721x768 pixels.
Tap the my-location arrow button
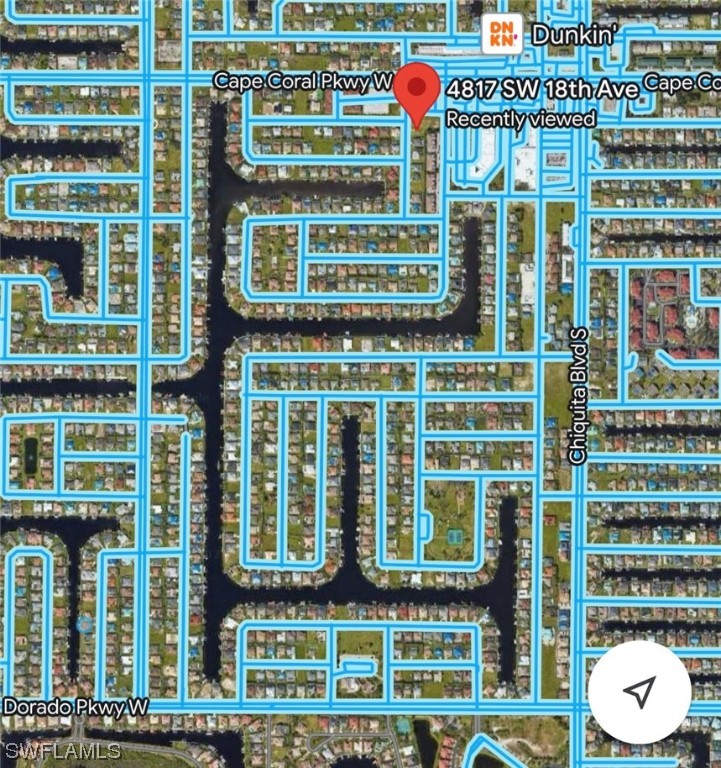tap(639, 691)
